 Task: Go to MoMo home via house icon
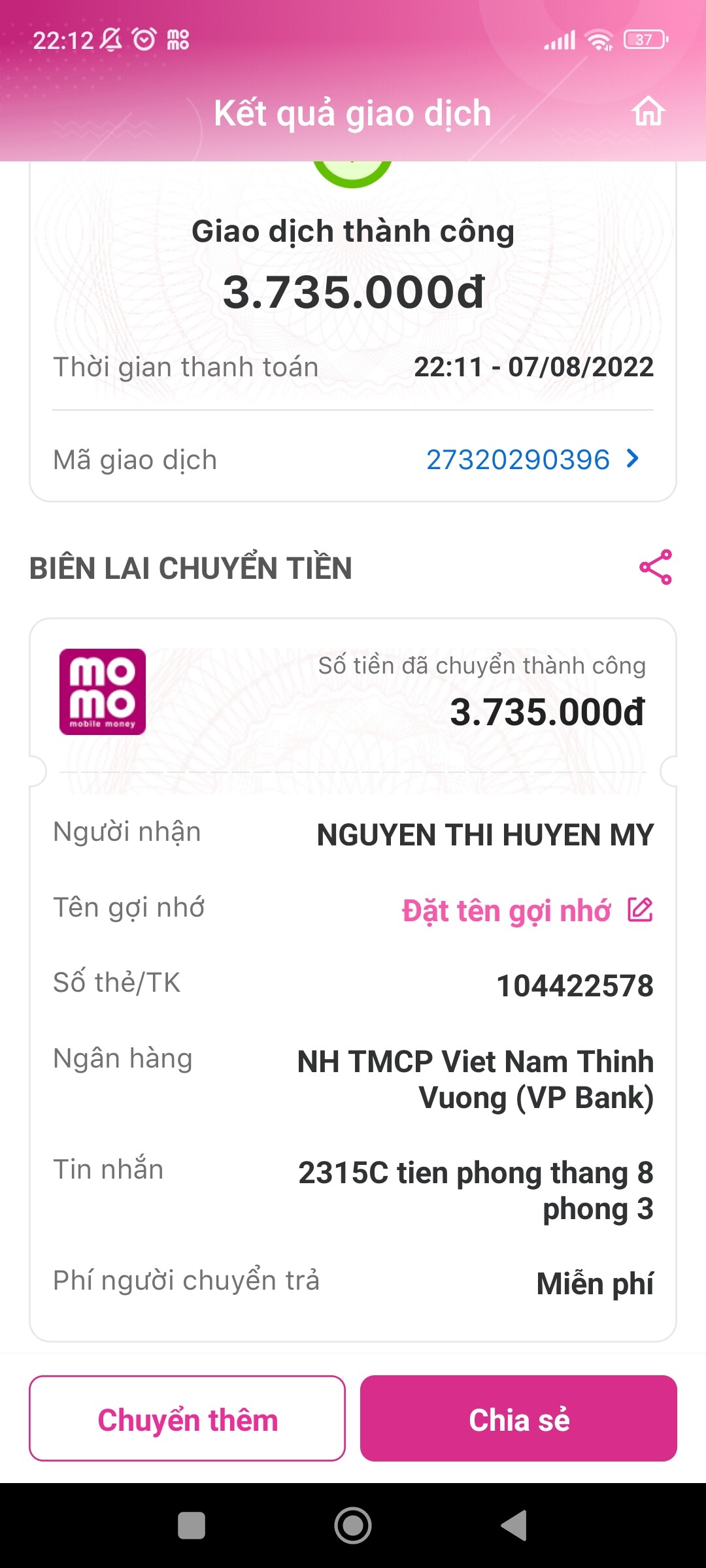pos(648,112)
